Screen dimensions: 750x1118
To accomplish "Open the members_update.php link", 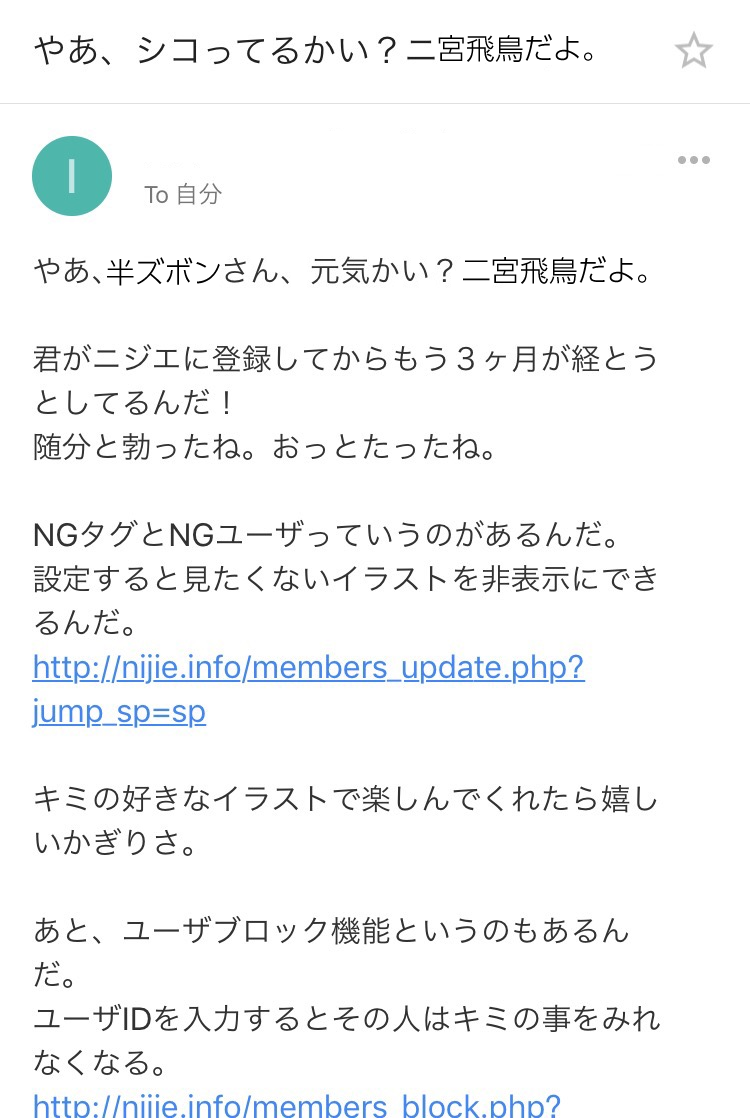I will point(309,689).
